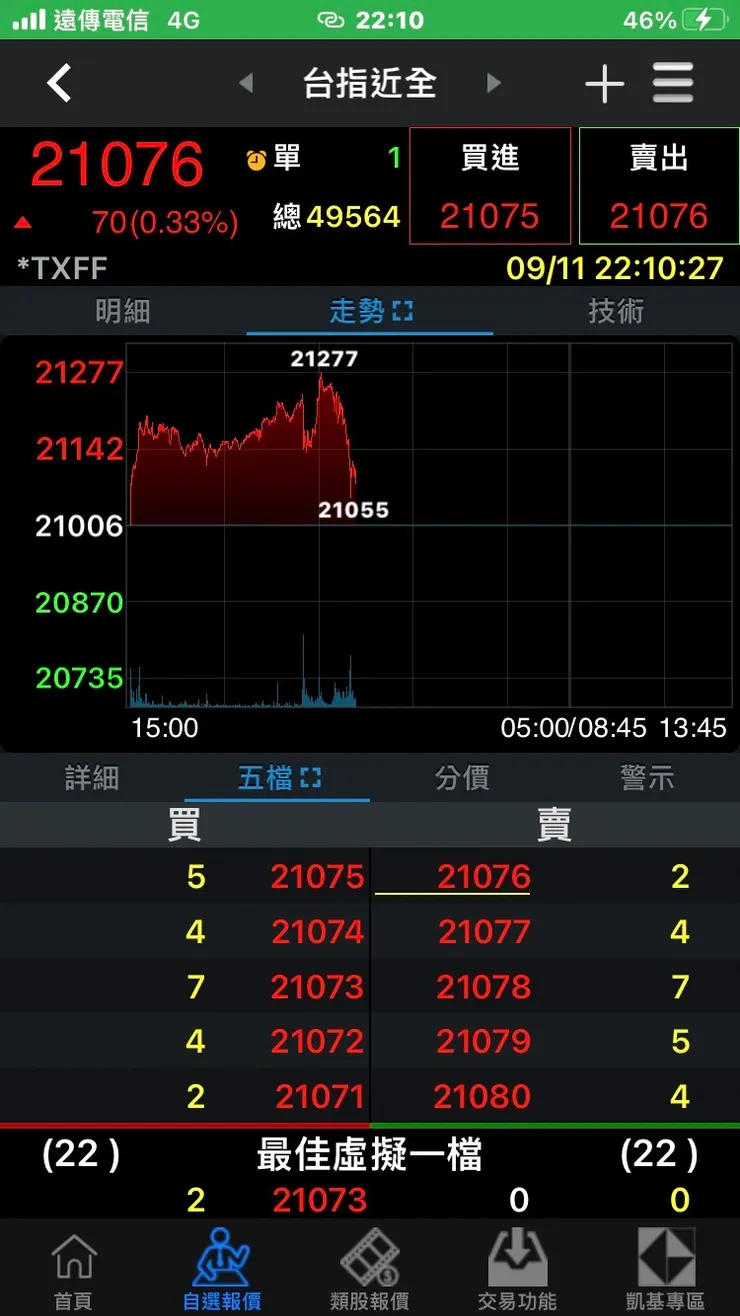Open the hamburger menu in top bar

(673, 84)
